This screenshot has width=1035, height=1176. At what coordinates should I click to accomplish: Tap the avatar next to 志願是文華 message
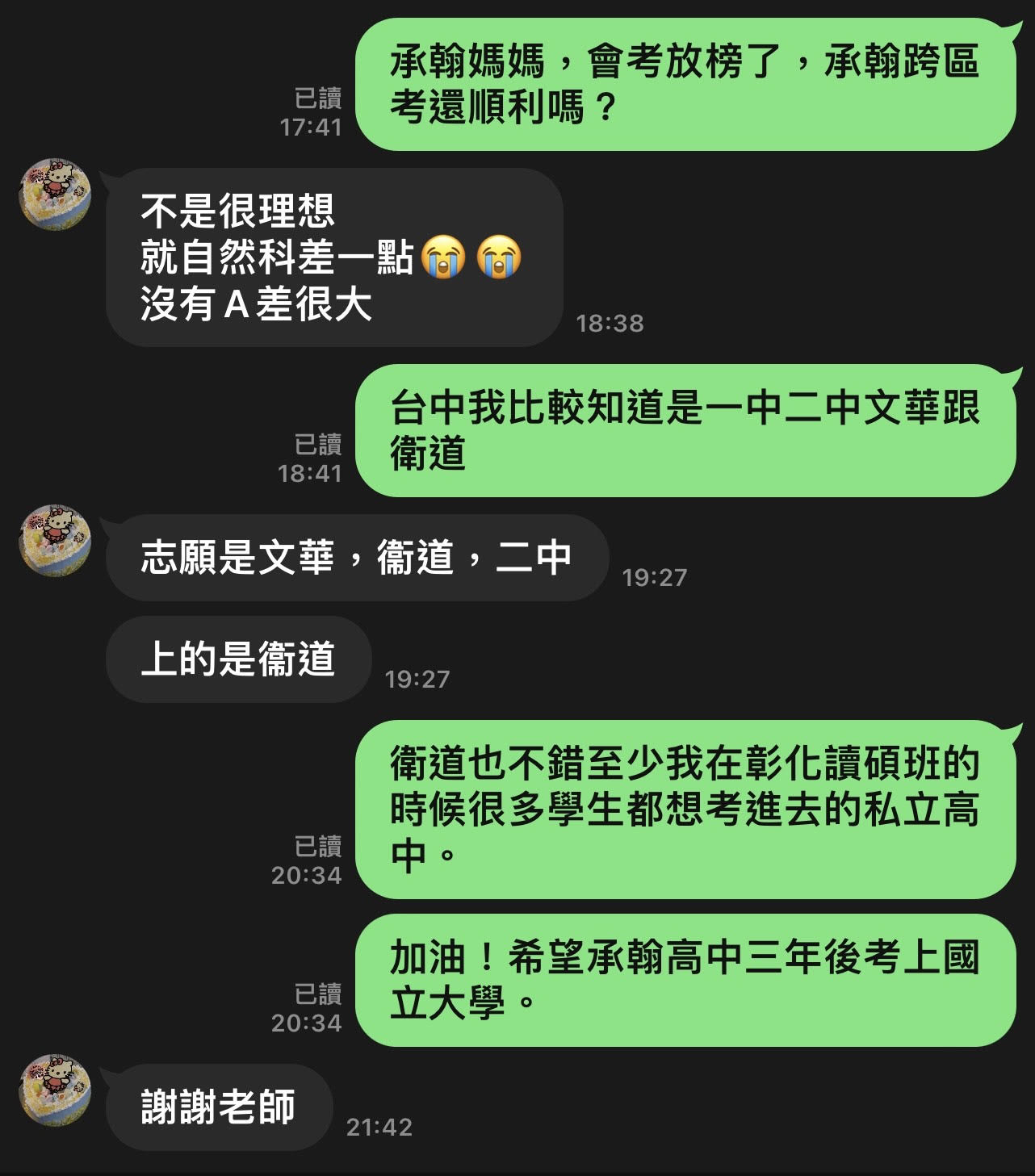[x=54, y=541]
